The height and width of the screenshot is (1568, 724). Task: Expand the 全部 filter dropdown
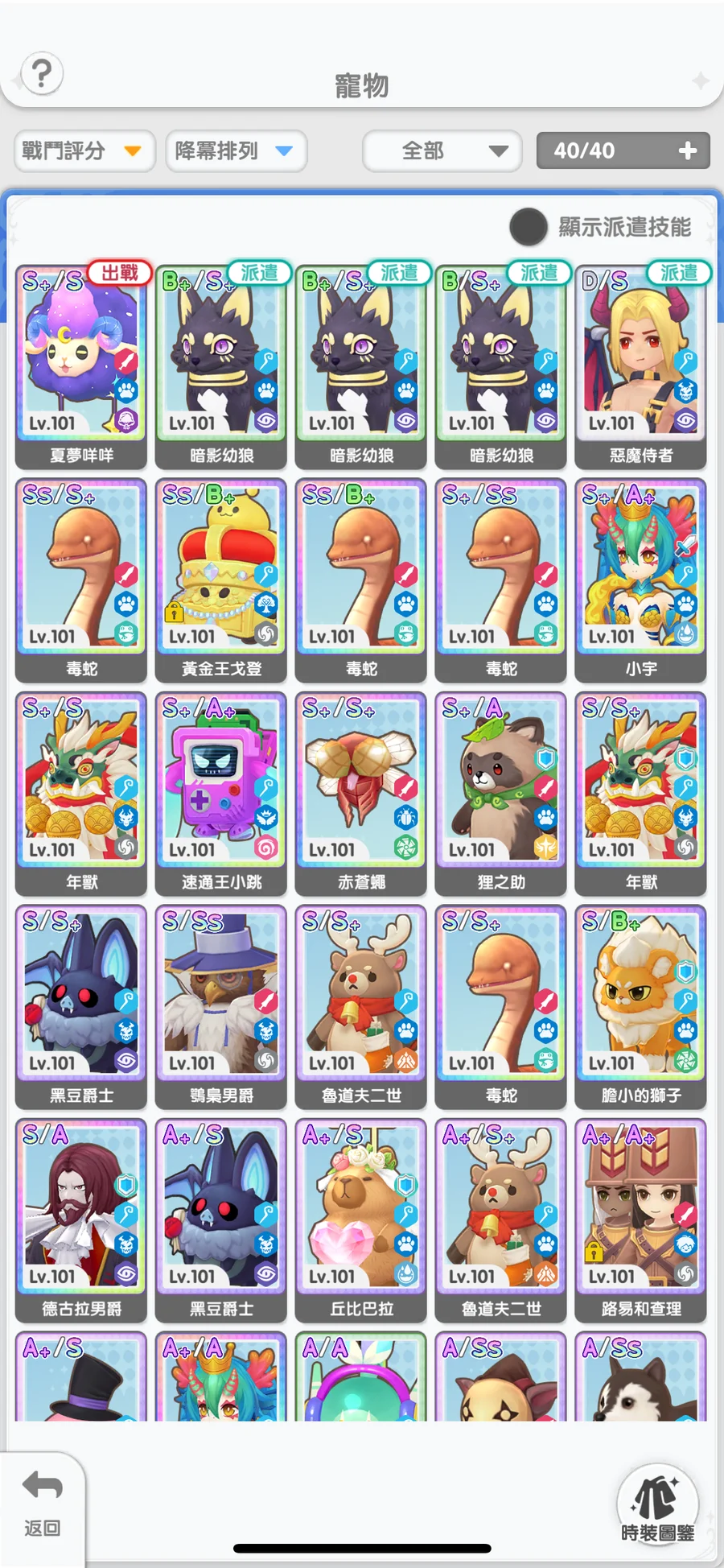442,151
